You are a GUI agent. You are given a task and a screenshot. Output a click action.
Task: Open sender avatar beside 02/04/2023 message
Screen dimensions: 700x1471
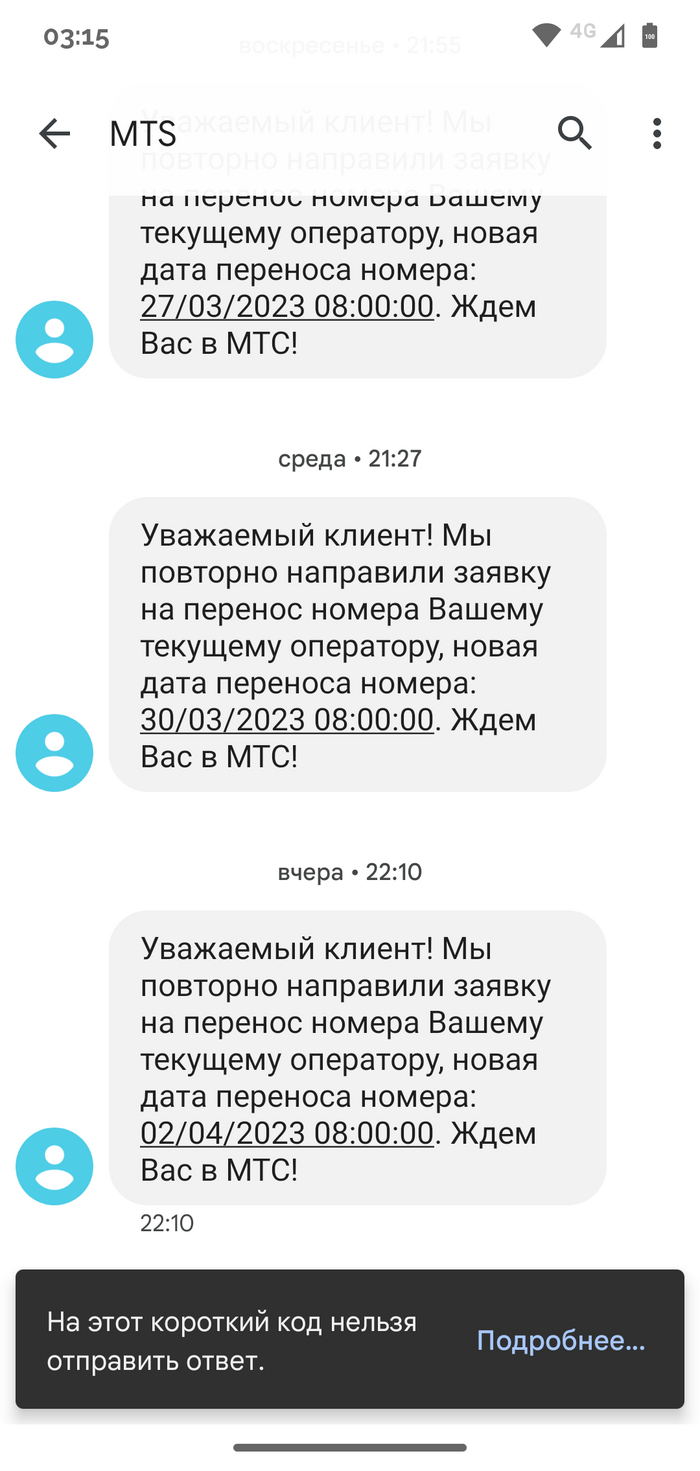pos(54,1166)
